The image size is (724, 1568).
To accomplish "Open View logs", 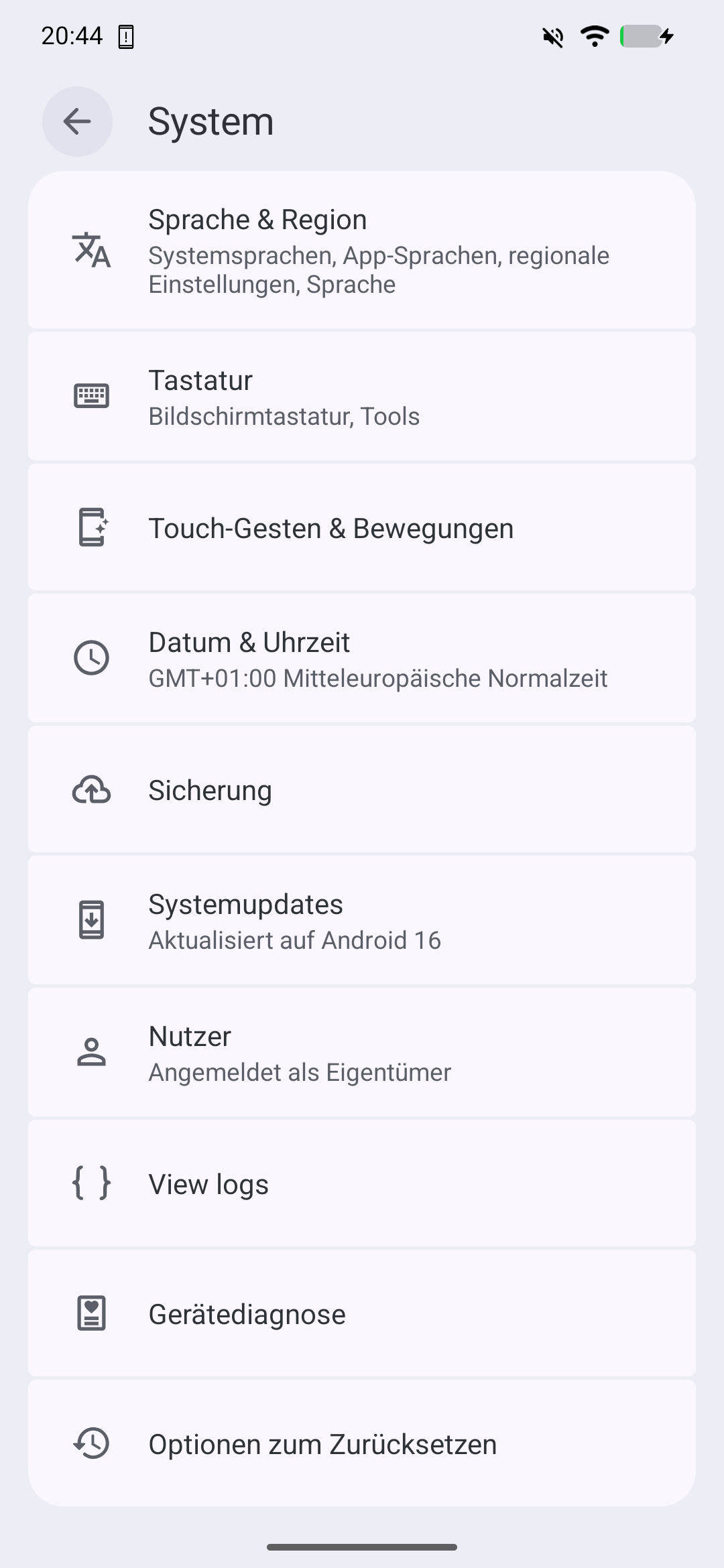I will pos(362,1183).
